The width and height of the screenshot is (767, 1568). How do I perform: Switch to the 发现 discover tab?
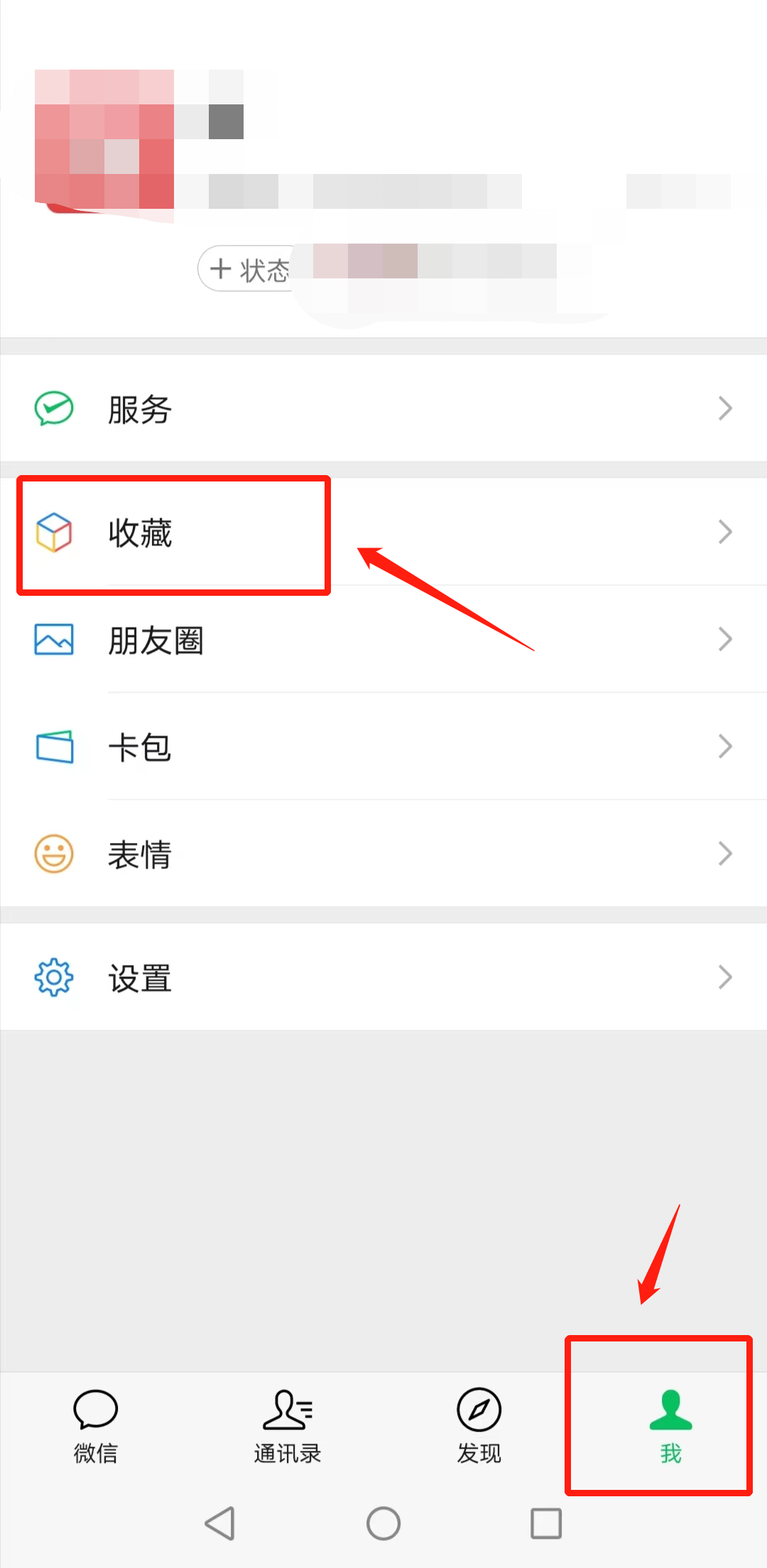point(479,1426)
